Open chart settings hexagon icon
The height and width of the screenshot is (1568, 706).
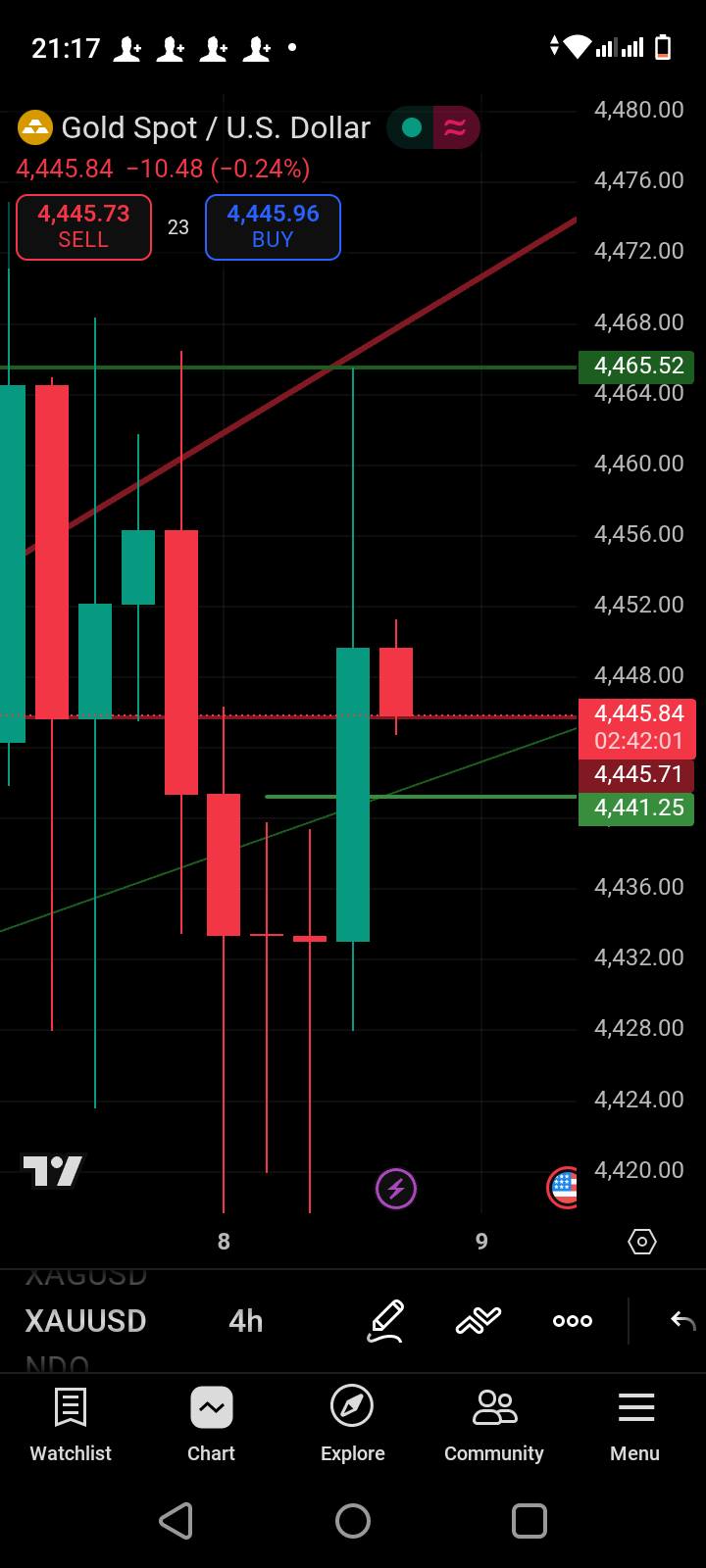click(641, 1242)
